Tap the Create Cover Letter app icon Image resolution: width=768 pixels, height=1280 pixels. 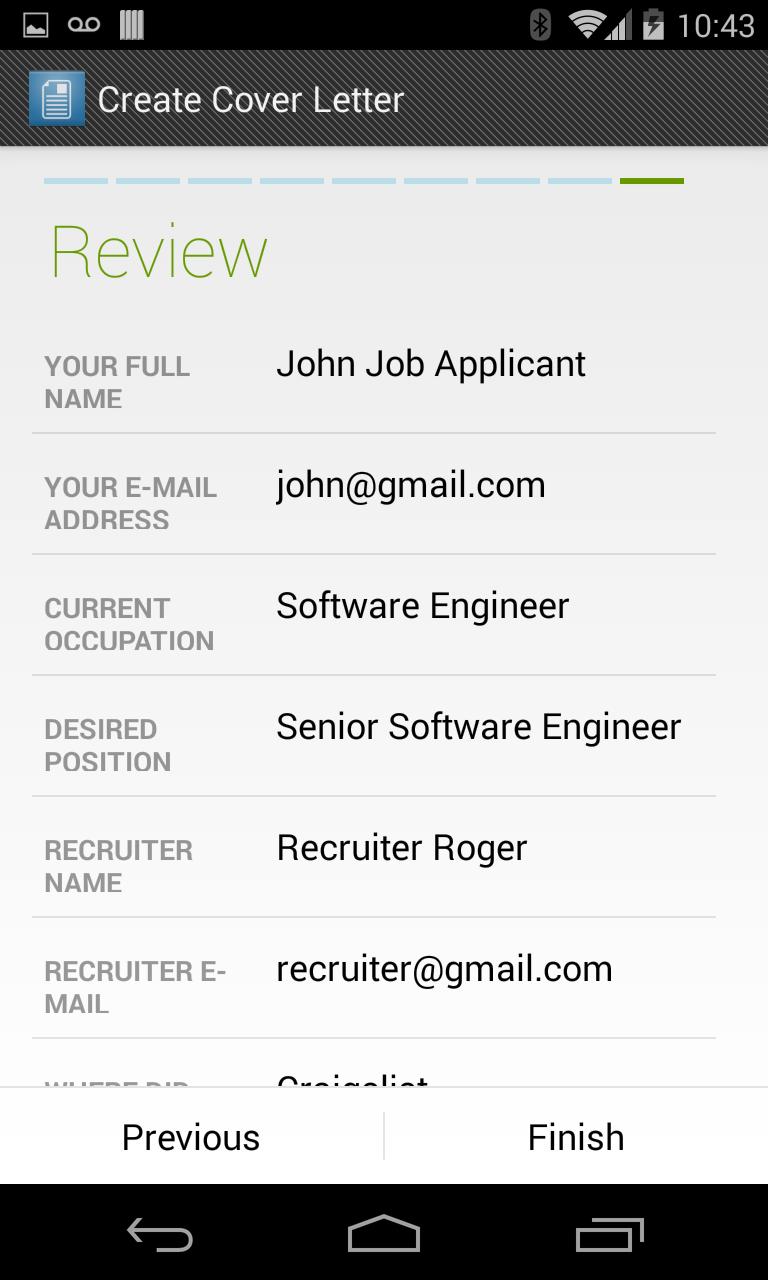(57, 99)
